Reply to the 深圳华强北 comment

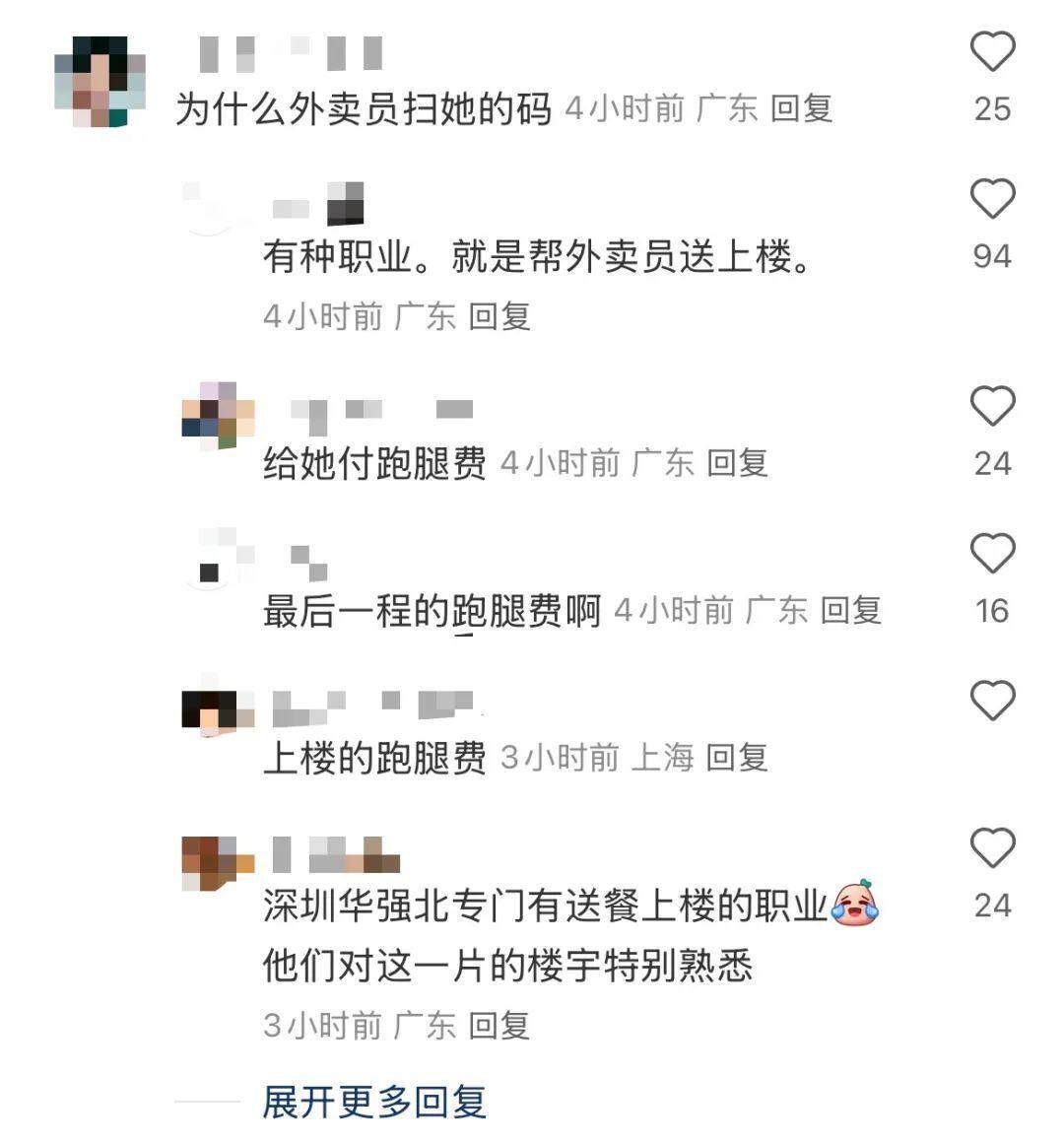[499, 1026]
